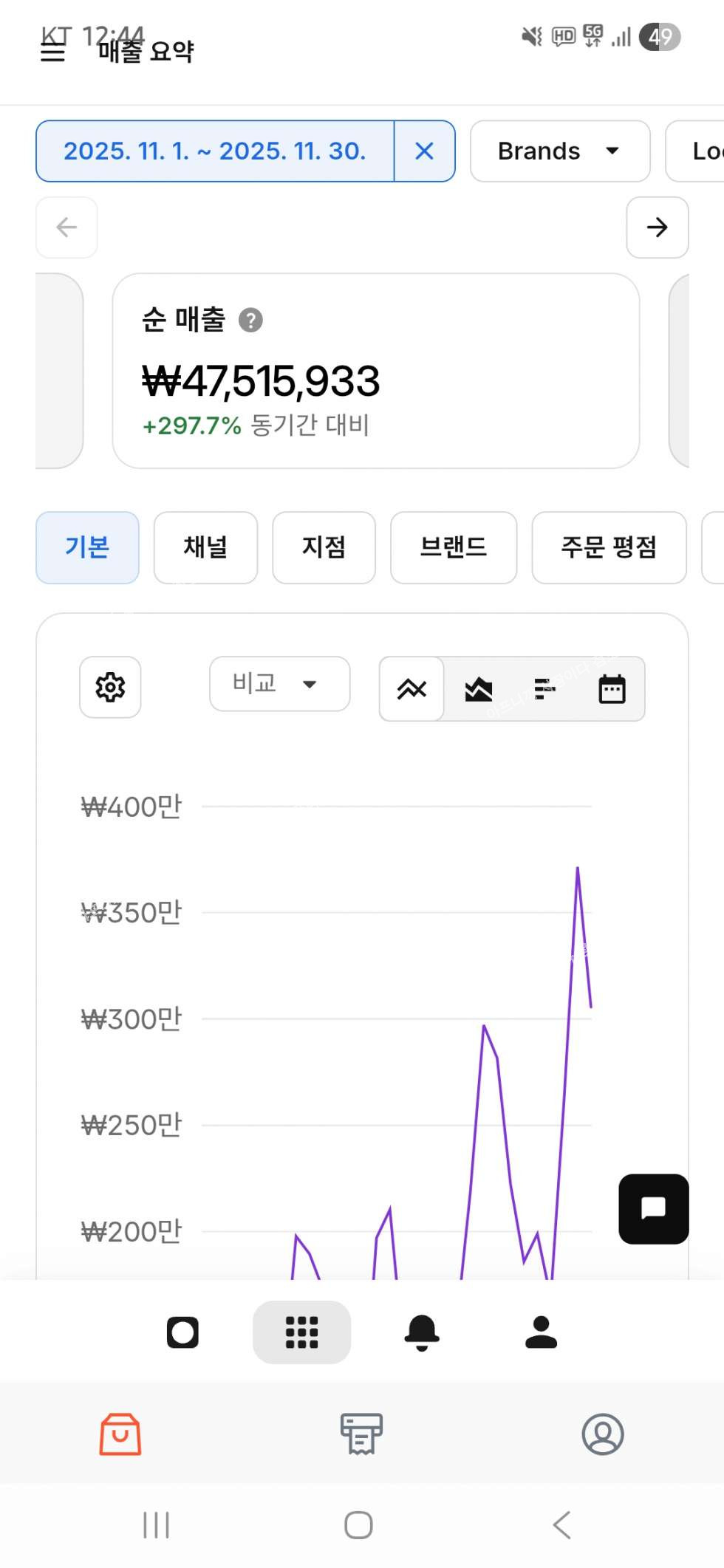Open the notifications bell
724x1568 pixels.
(422, 1332)
